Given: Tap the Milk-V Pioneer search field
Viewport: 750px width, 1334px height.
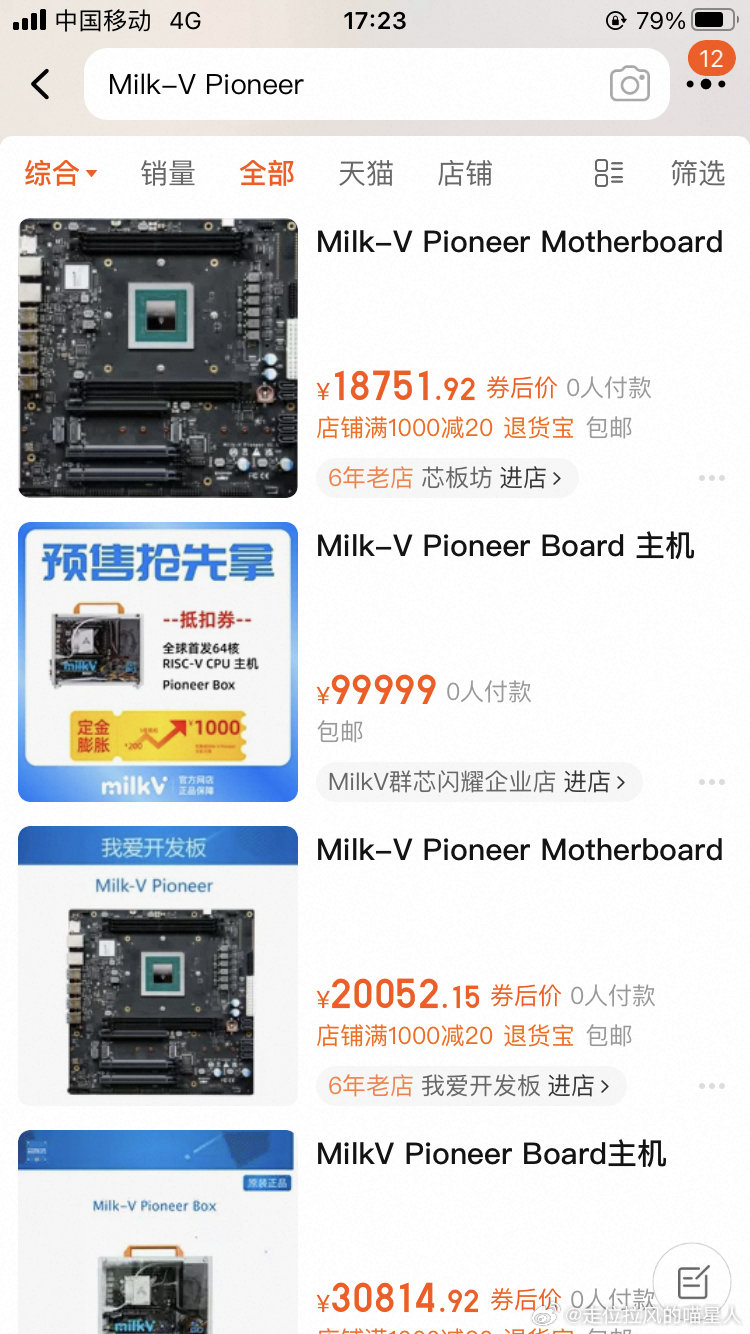Looking at the screenshot, I should coord(340,84).
